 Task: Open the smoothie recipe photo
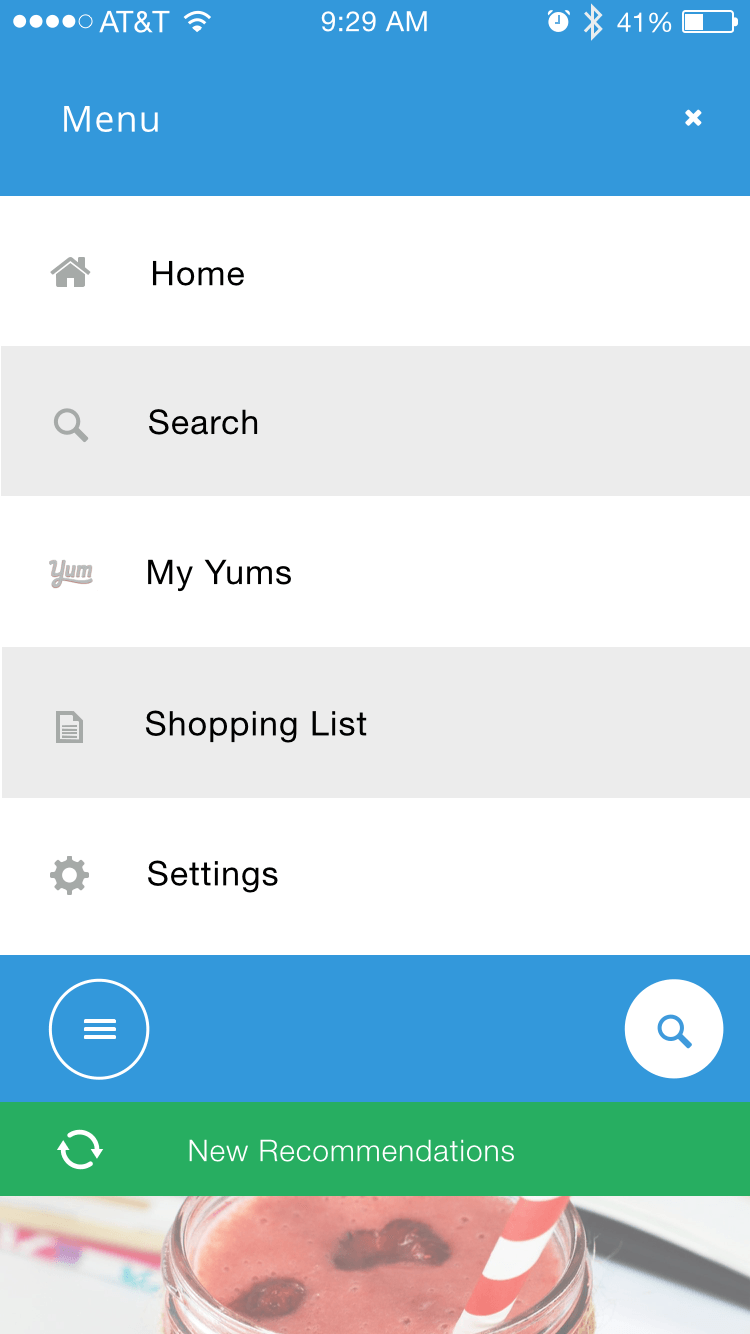click(375, 1265)
